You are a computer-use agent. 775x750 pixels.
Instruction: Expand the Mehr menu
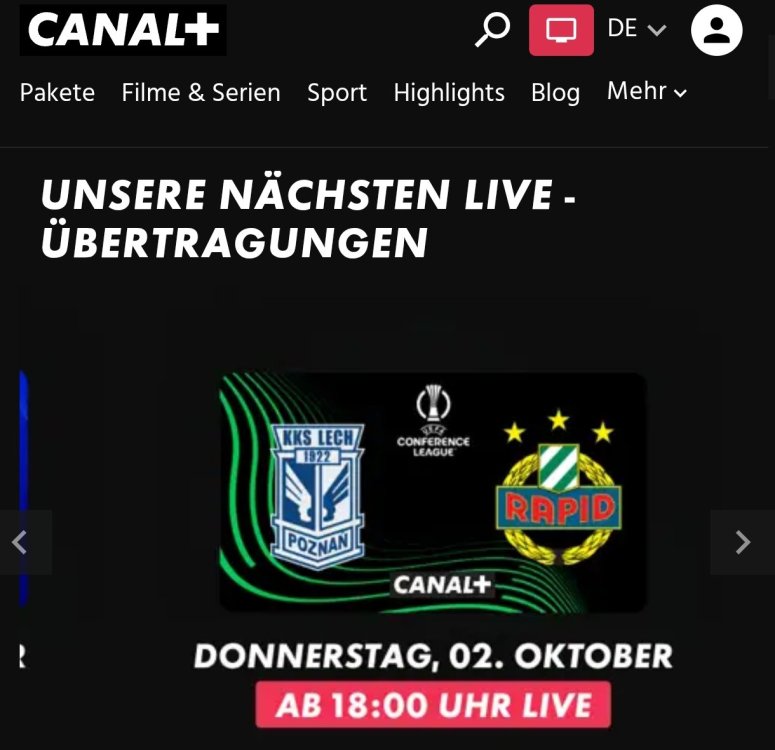[646, 92]
